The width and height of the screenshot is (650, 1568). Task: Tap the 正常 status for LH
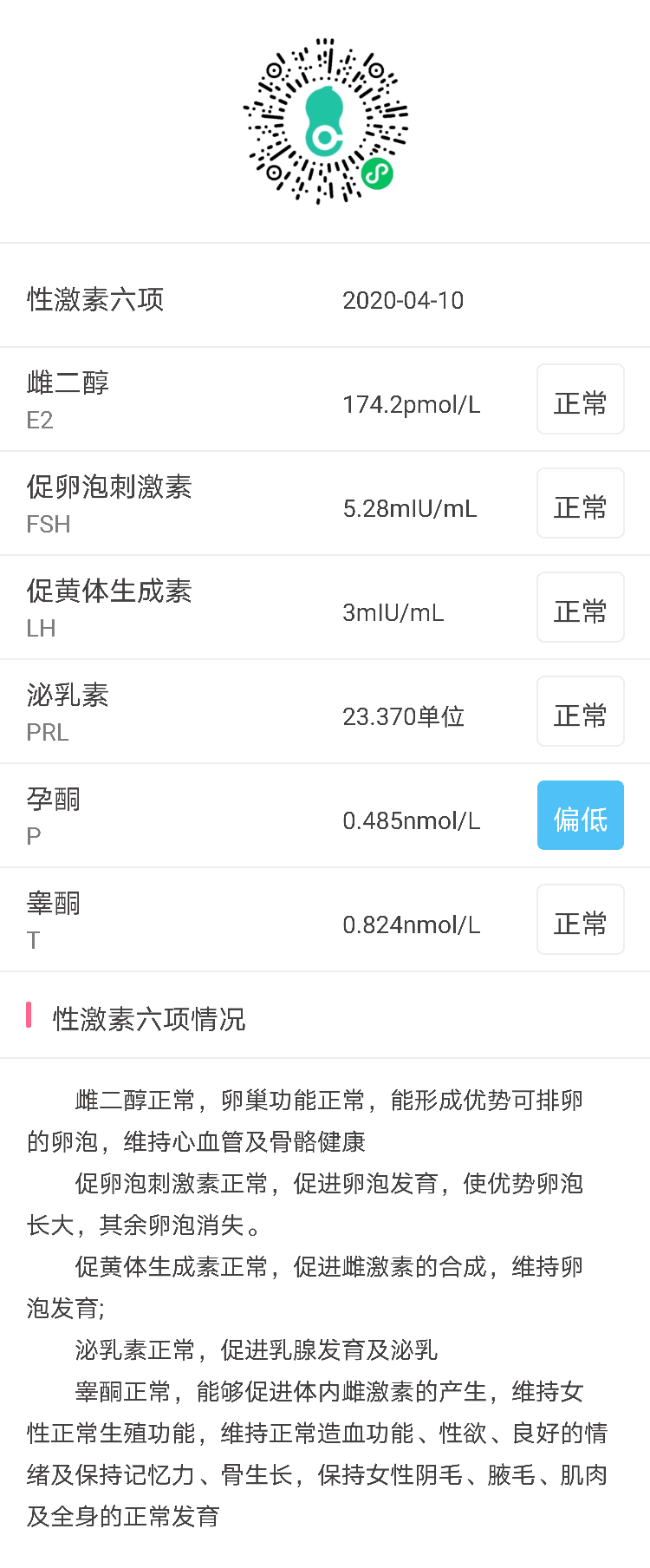tap(580, 607)
